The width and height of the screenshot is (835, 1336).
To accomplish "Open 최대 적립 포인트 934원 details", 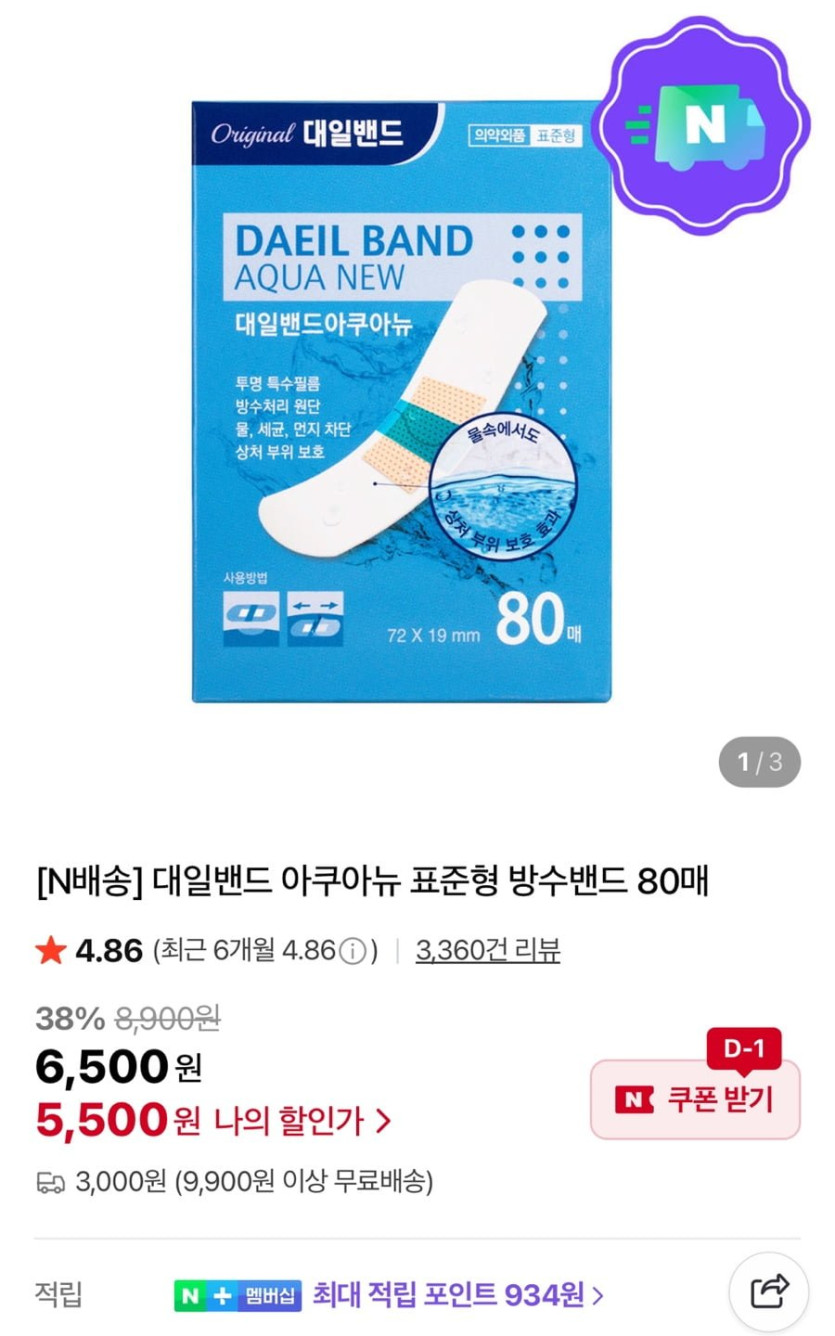I will [458, 1296].
